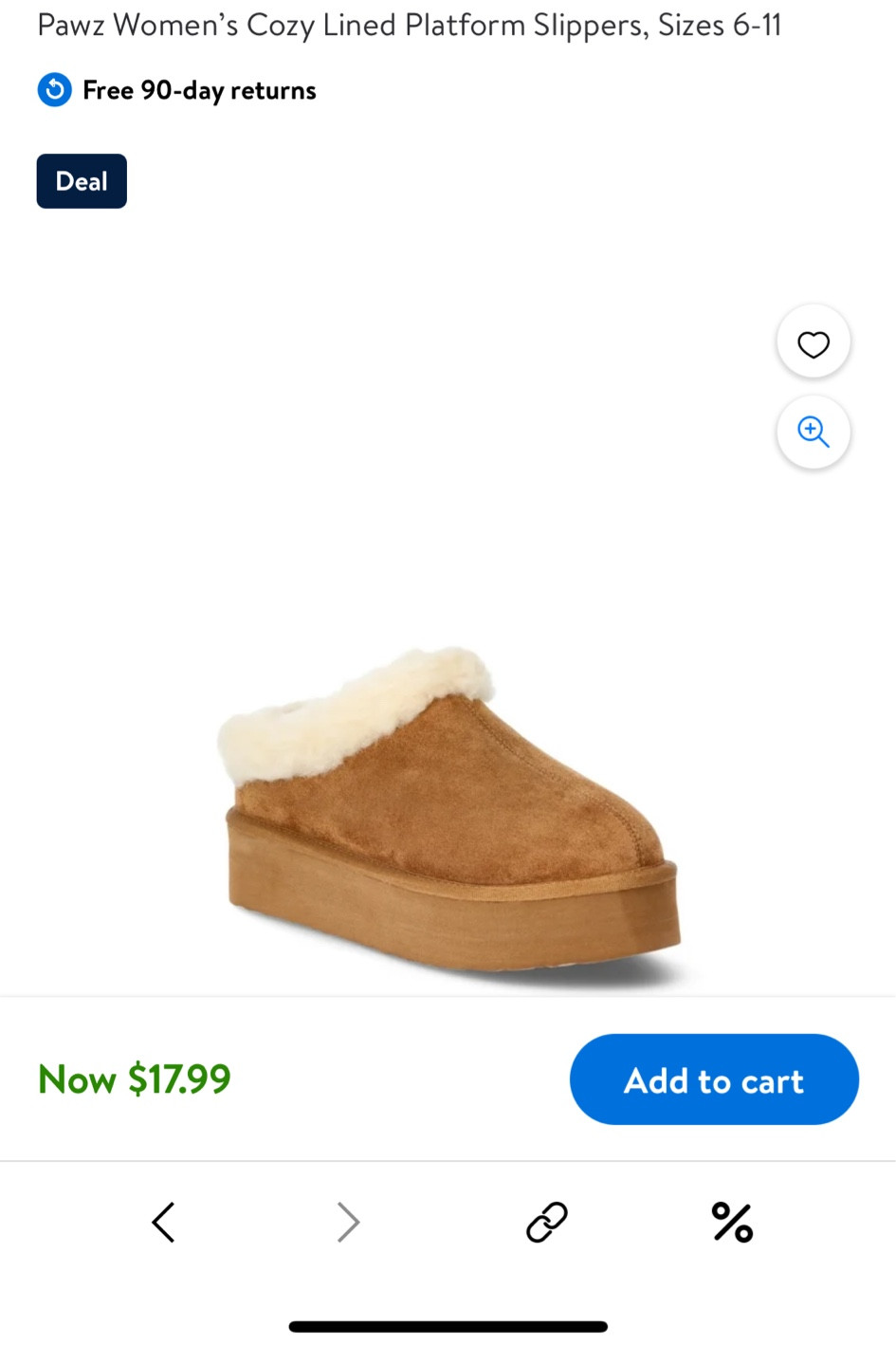The width and height of the screenshot is (896, 1345).
Task: Copy the product link
Action: [546, 1222]
